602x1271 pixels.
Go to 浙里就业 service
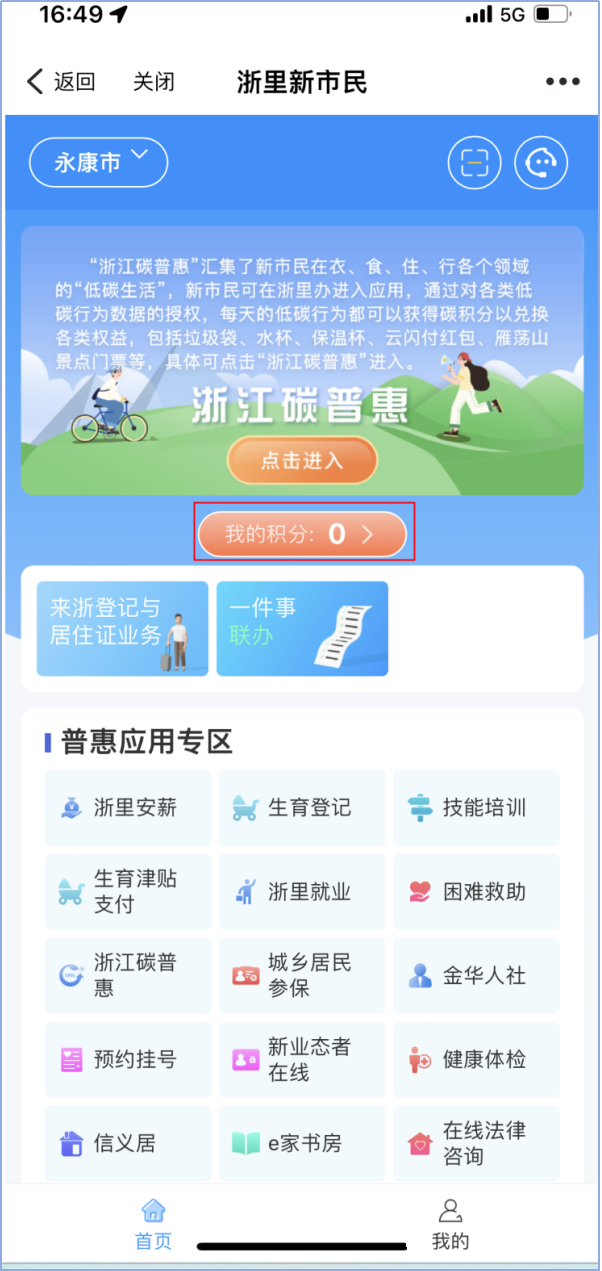click(302, 892)
